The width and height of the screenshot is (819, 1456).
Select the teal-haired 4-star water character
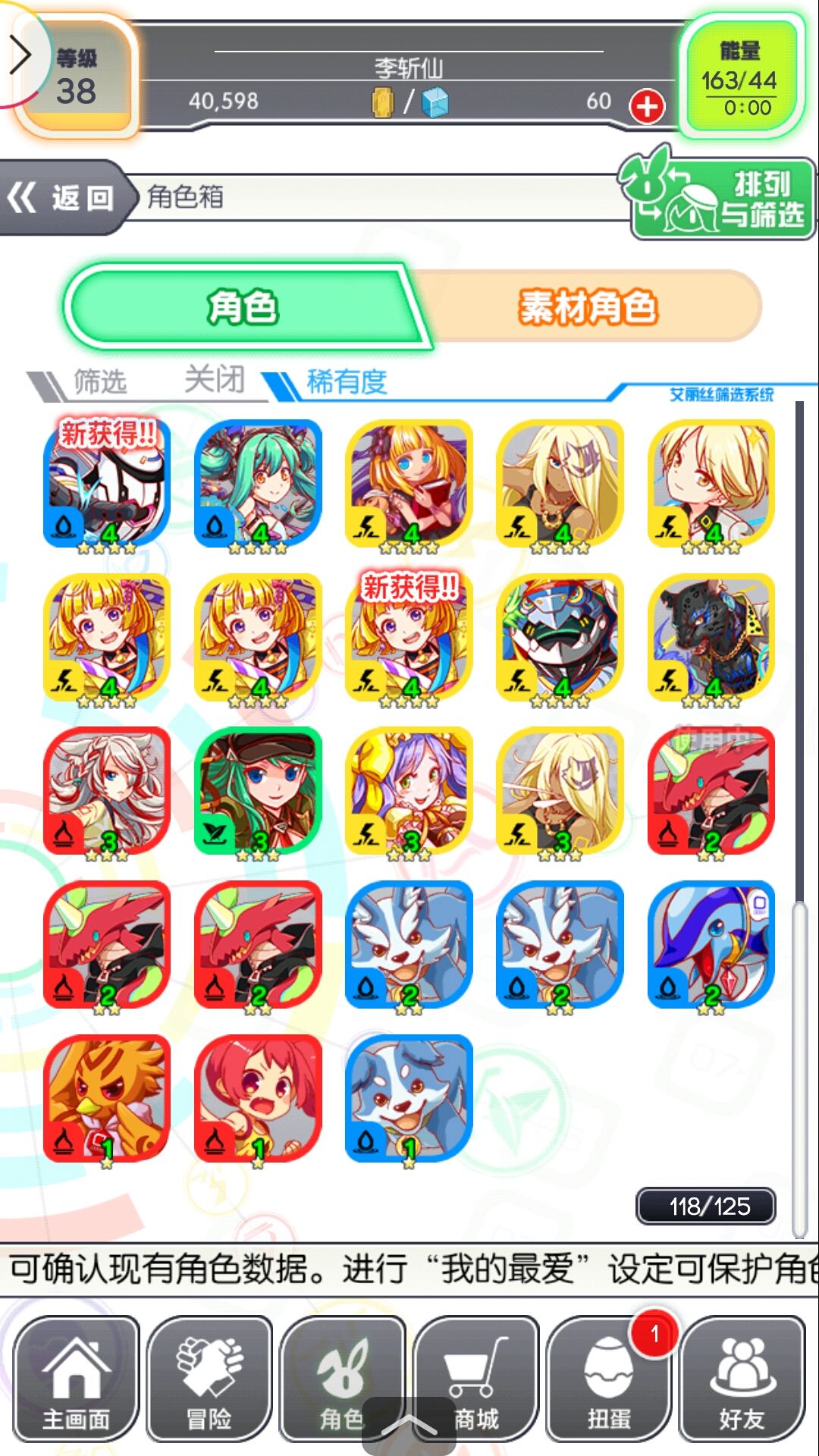click(259, 485)
